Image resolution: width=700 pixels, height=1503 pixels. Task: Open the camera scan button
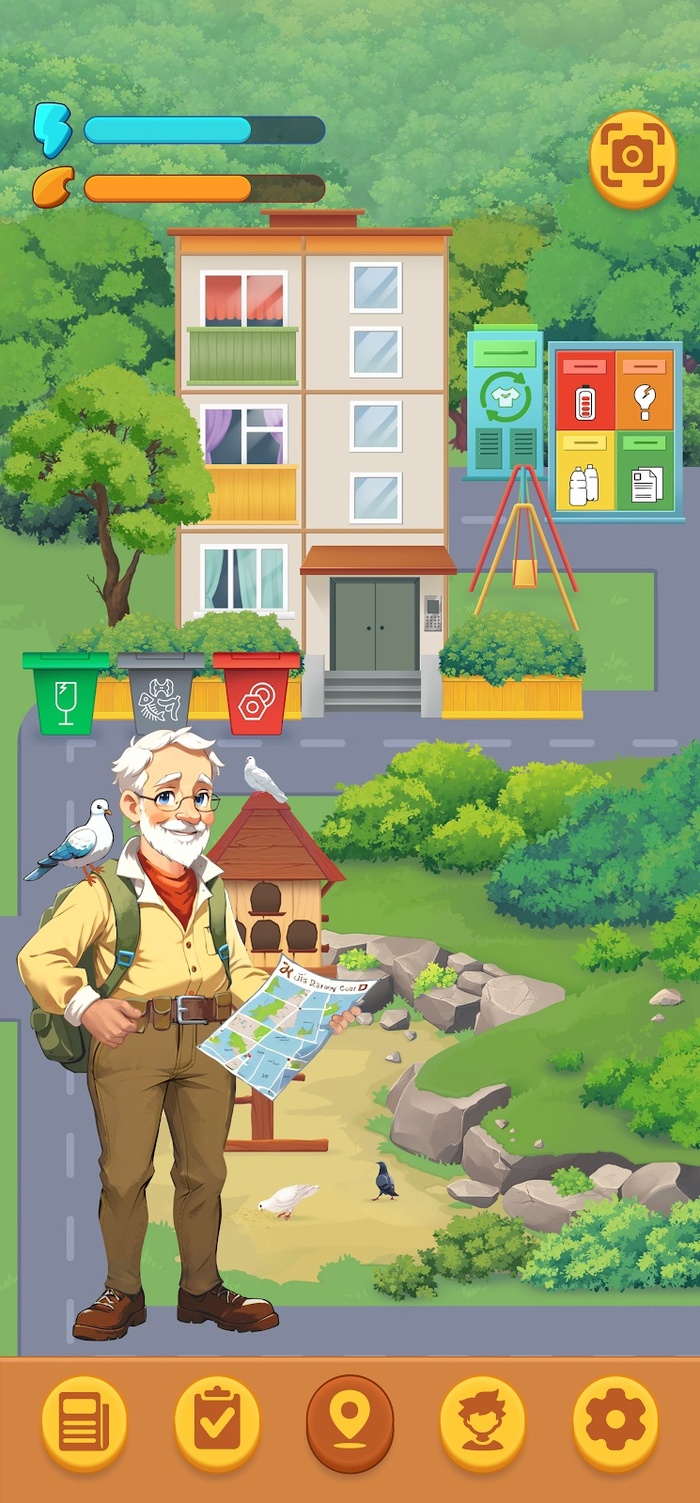(633, 158)
